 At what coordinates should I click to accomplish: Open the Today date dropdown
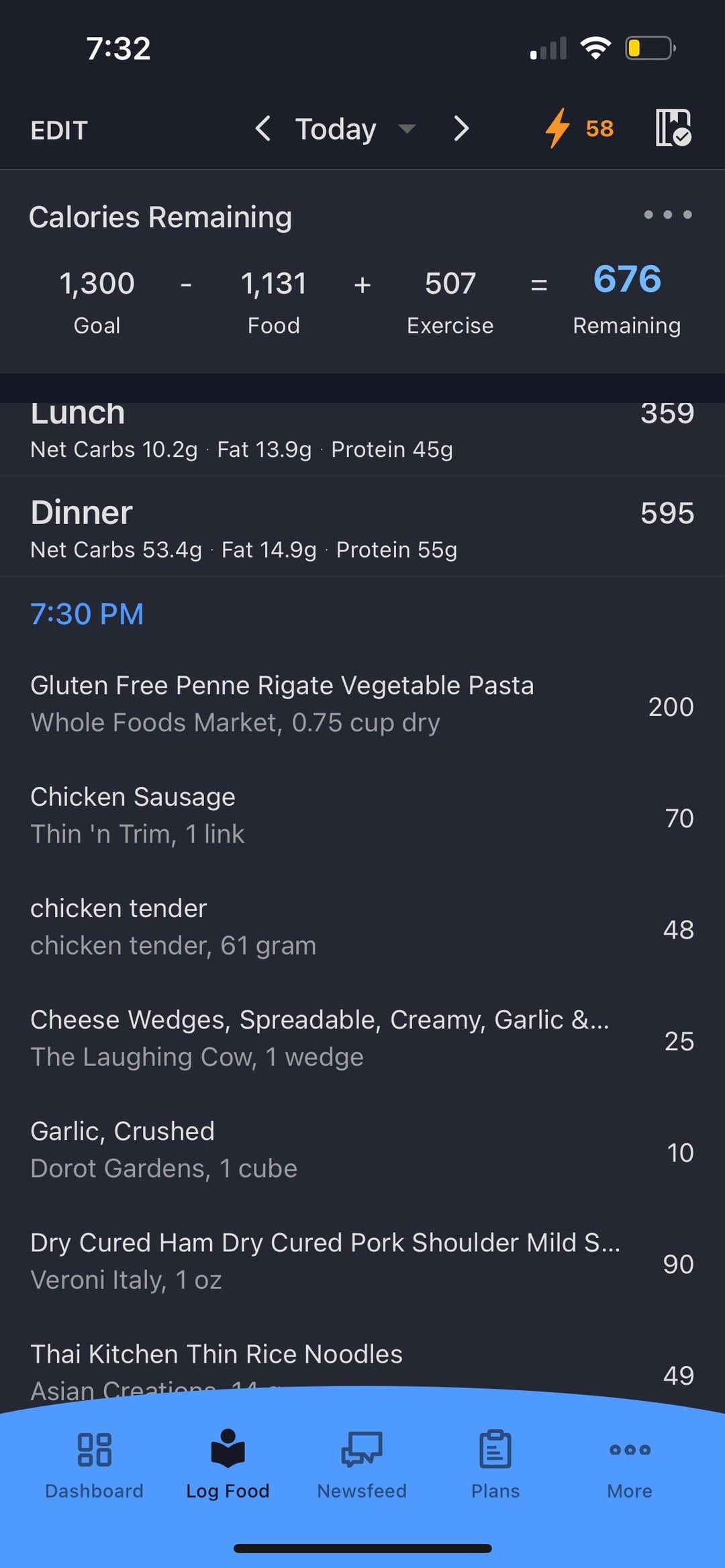(x=356, y=128)
